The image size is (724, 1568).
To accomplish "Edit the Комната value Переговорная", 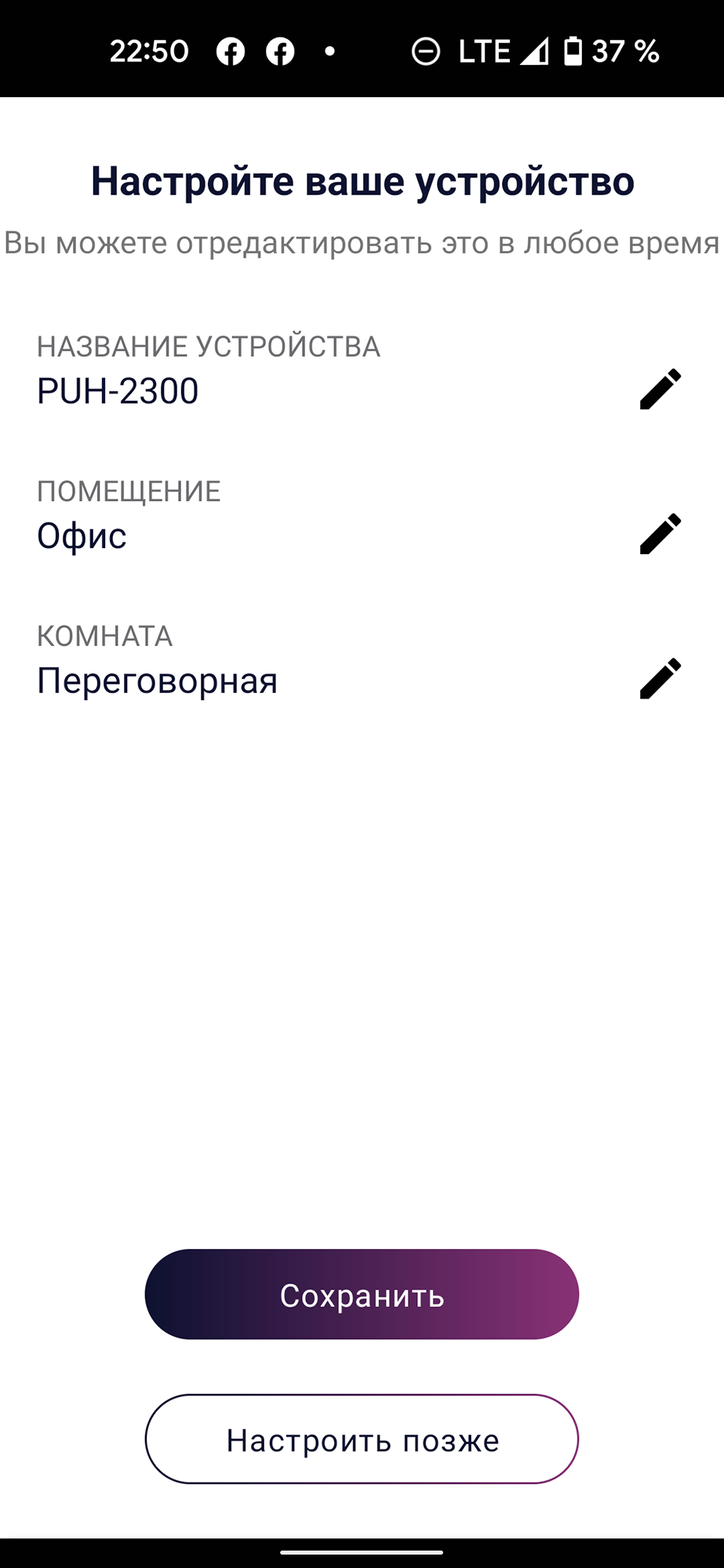I will tap(660, 679).
